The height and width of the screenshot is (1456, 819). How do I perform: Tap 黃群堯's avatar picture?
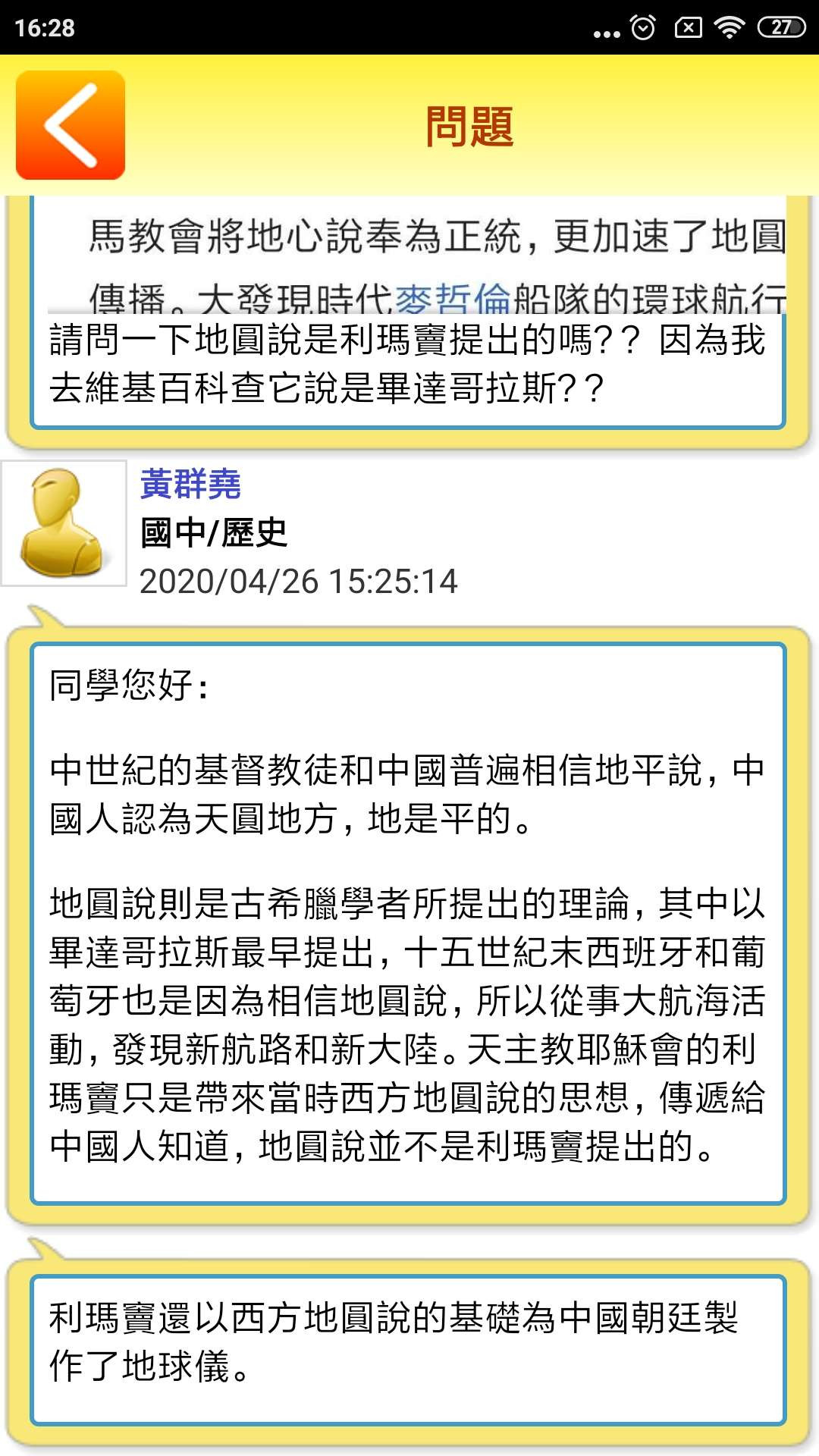tap(64, 523)
